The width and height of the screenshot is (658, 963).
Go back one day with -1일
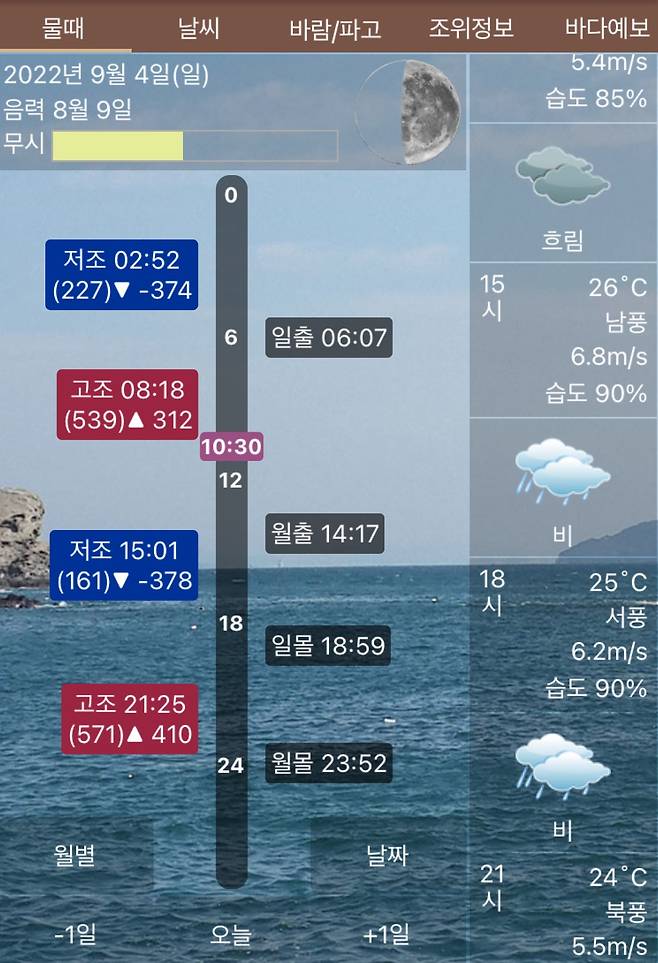click(x=75, y=935)
